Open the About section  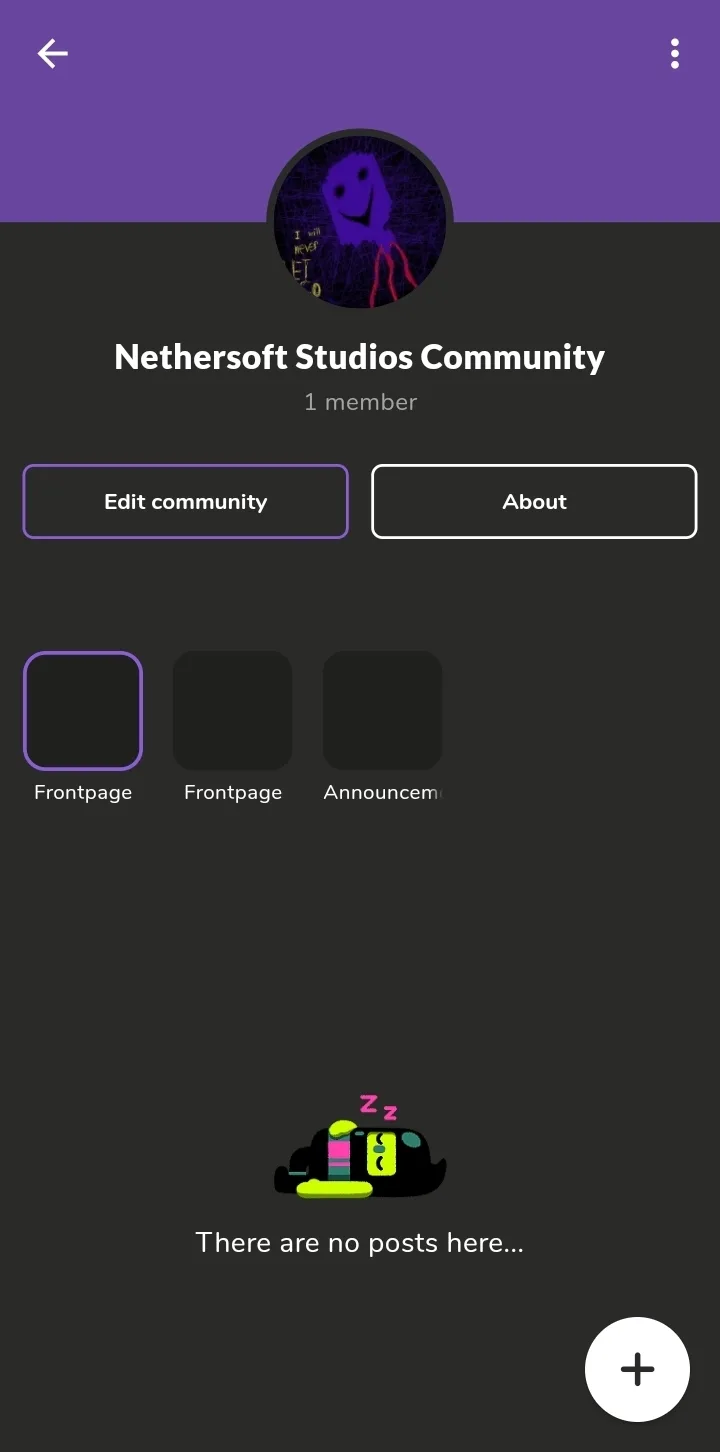pos(534,502)
